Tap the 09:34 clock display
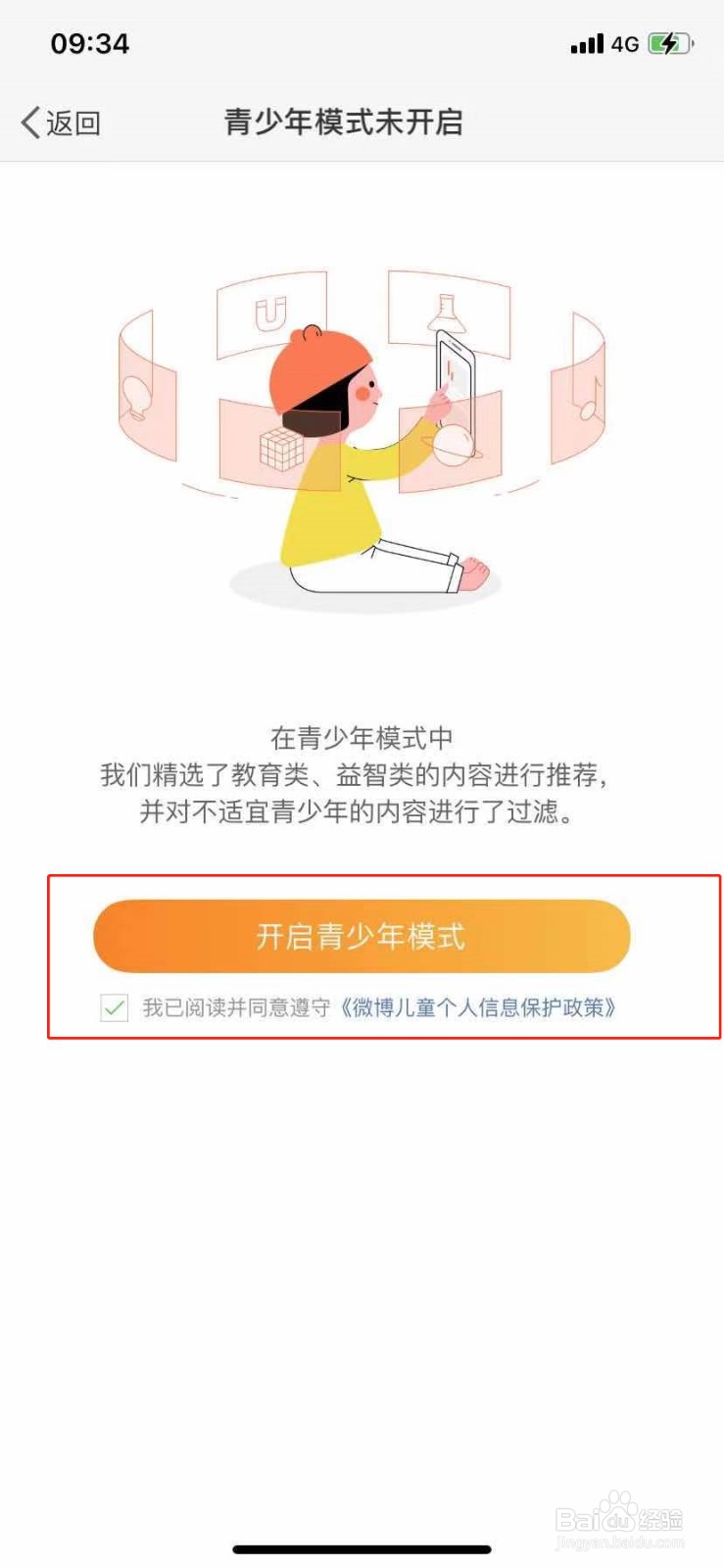Screen dimensions: 724x1568 pyautogui.click(x=89, y=43)
